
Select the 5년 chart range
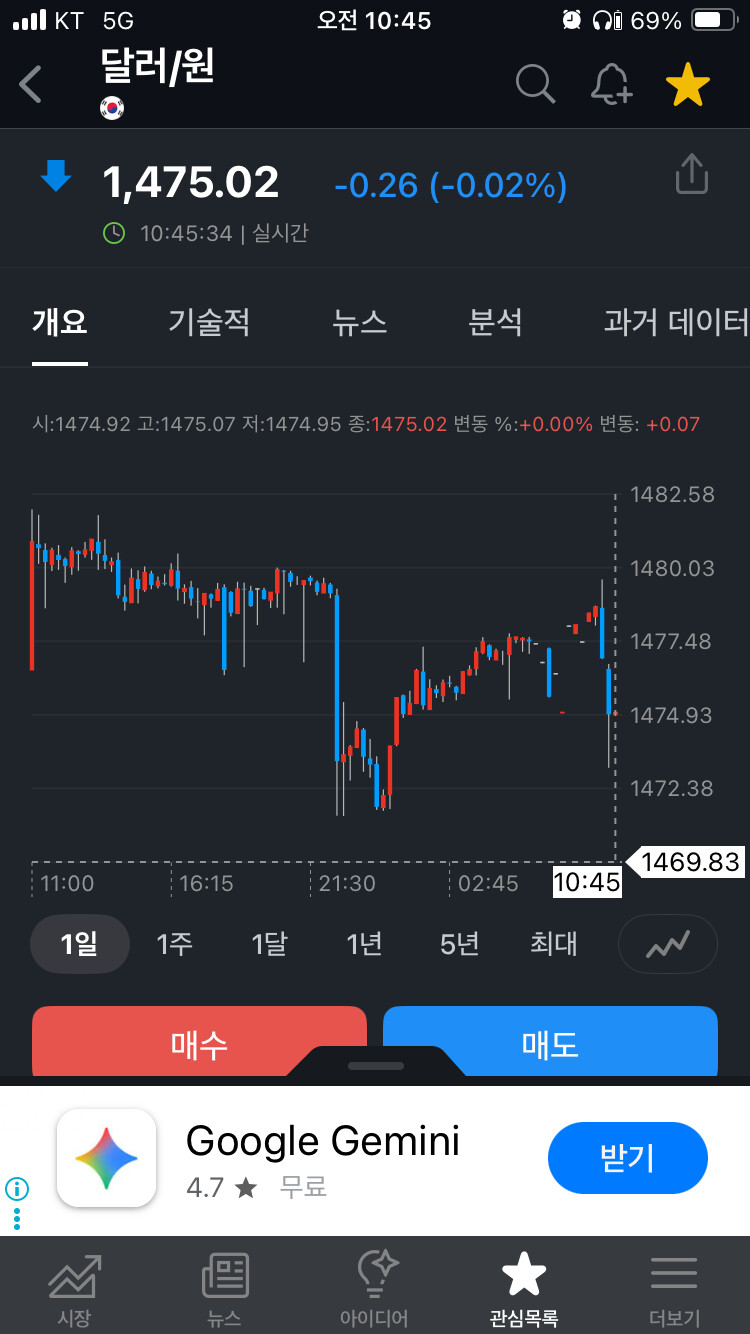pyautogui.click(x=459, y=944)
